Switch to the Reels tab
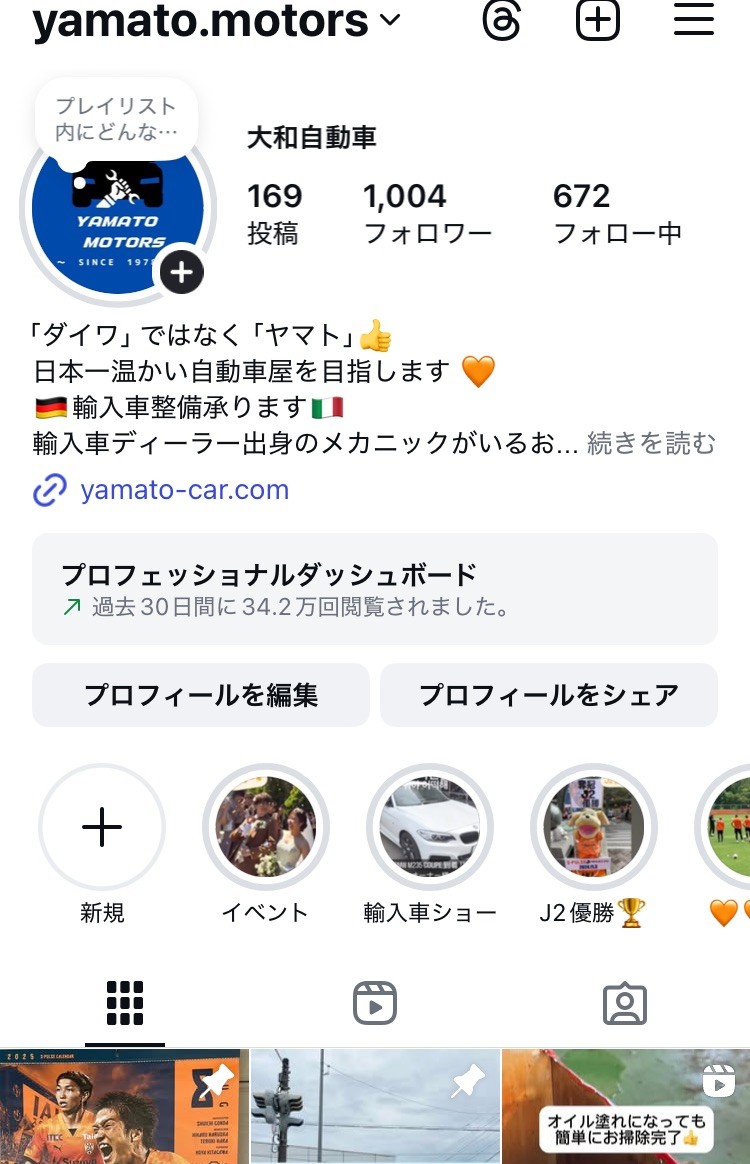This screenshot has width=750, height=1164. pos(375,1003)
